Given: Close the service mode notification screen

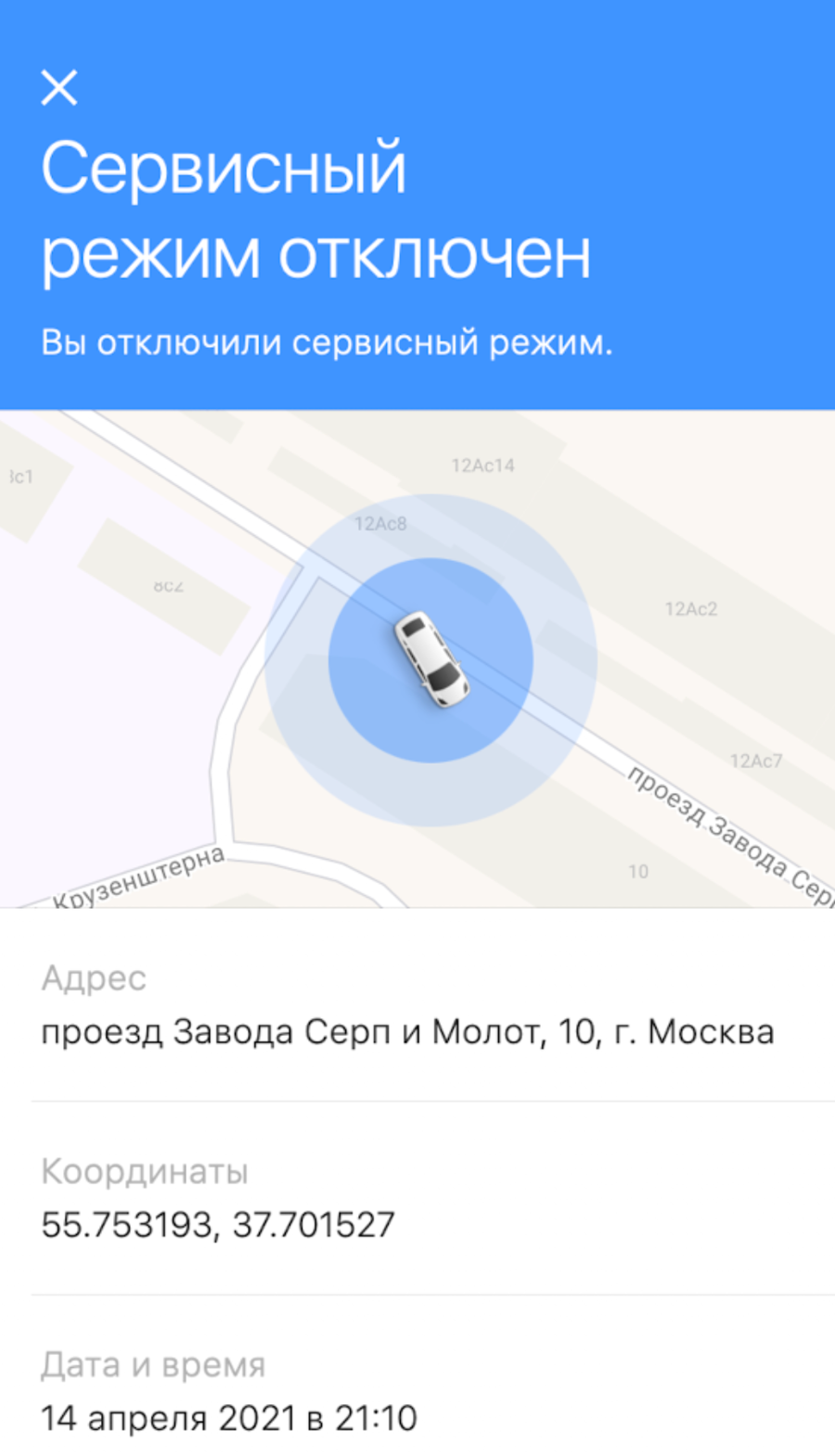Looking at the screenshot, I should pos(59,88).
